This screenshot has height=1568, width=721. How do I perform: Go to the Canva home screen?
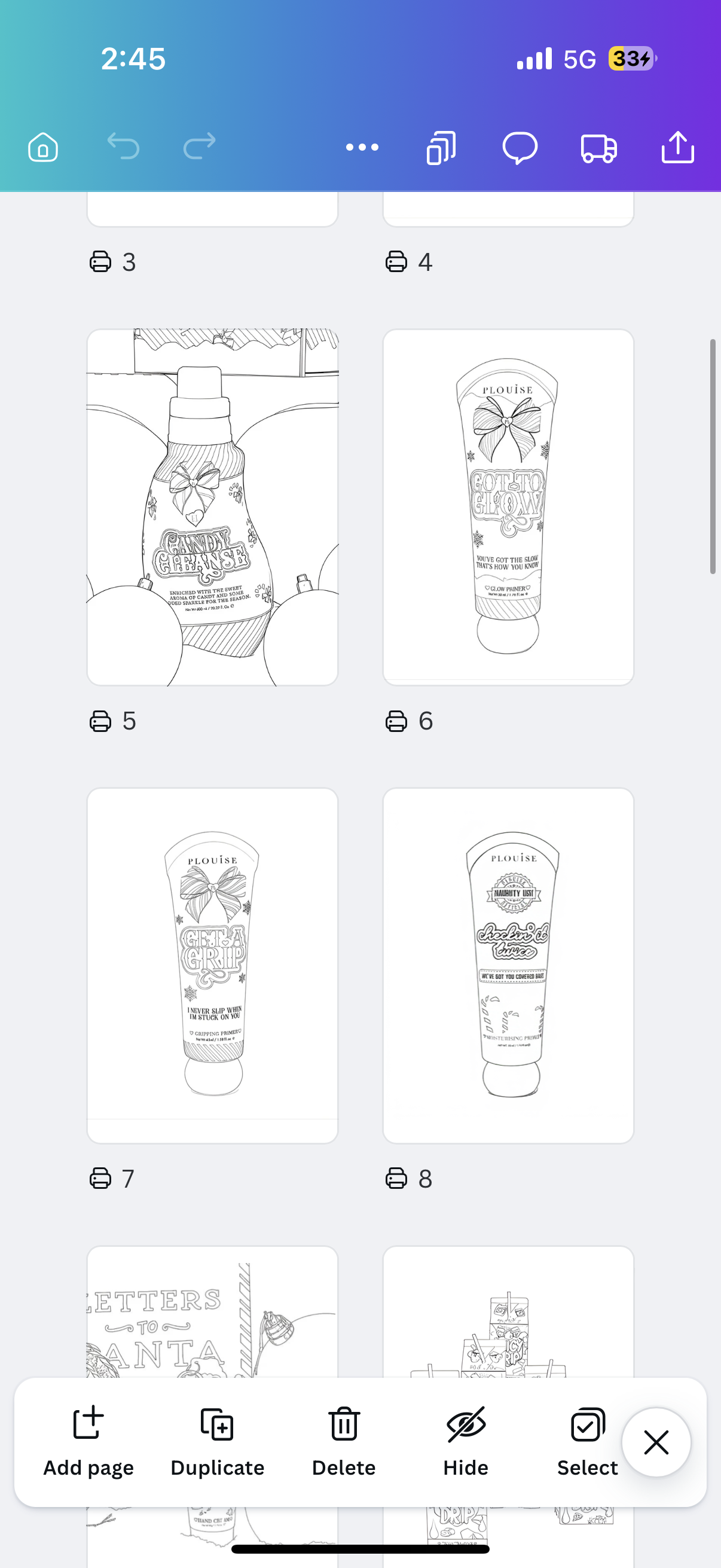(x=42, y=147)
